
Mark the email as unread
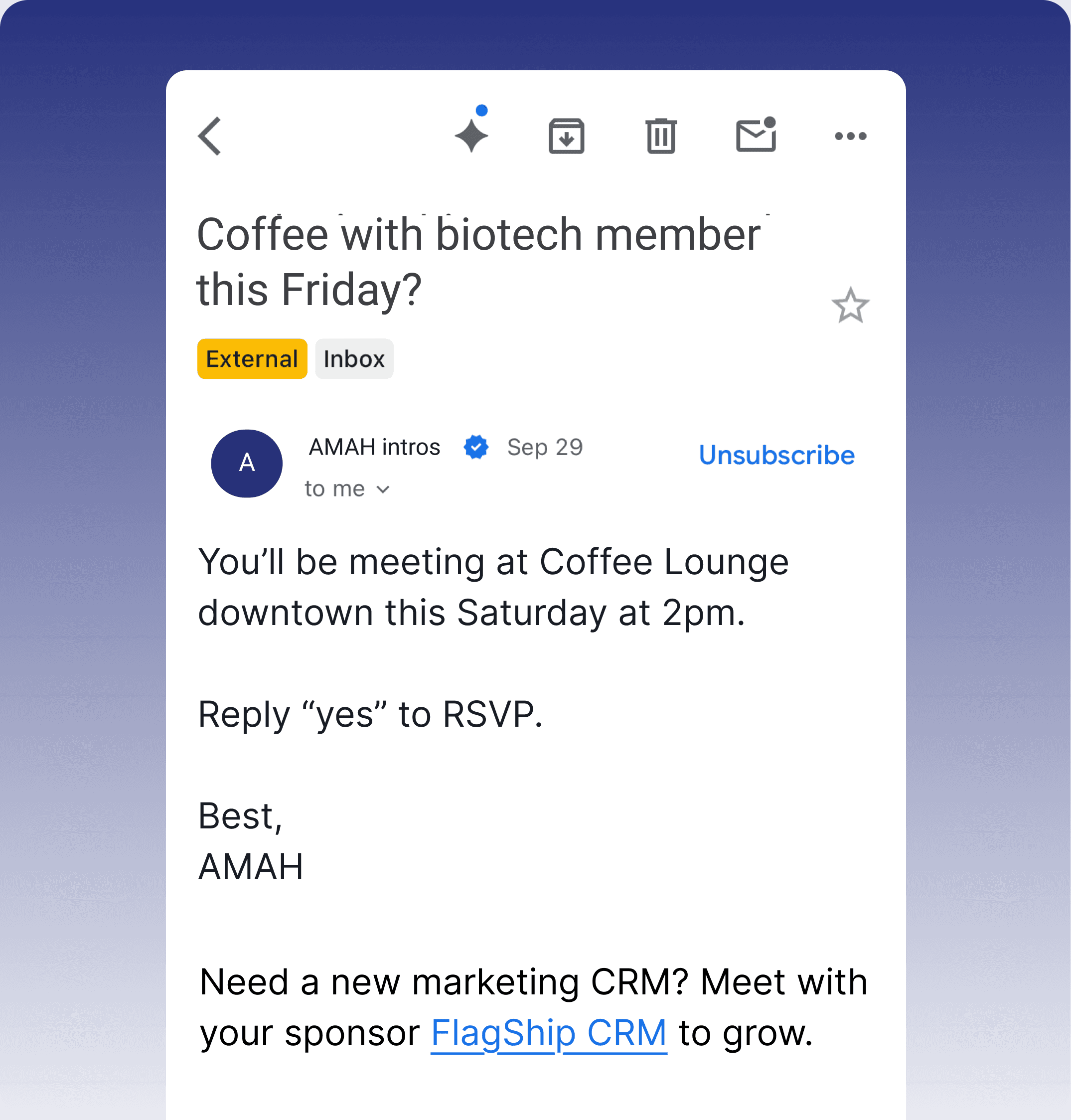click(x=756, y=136)
